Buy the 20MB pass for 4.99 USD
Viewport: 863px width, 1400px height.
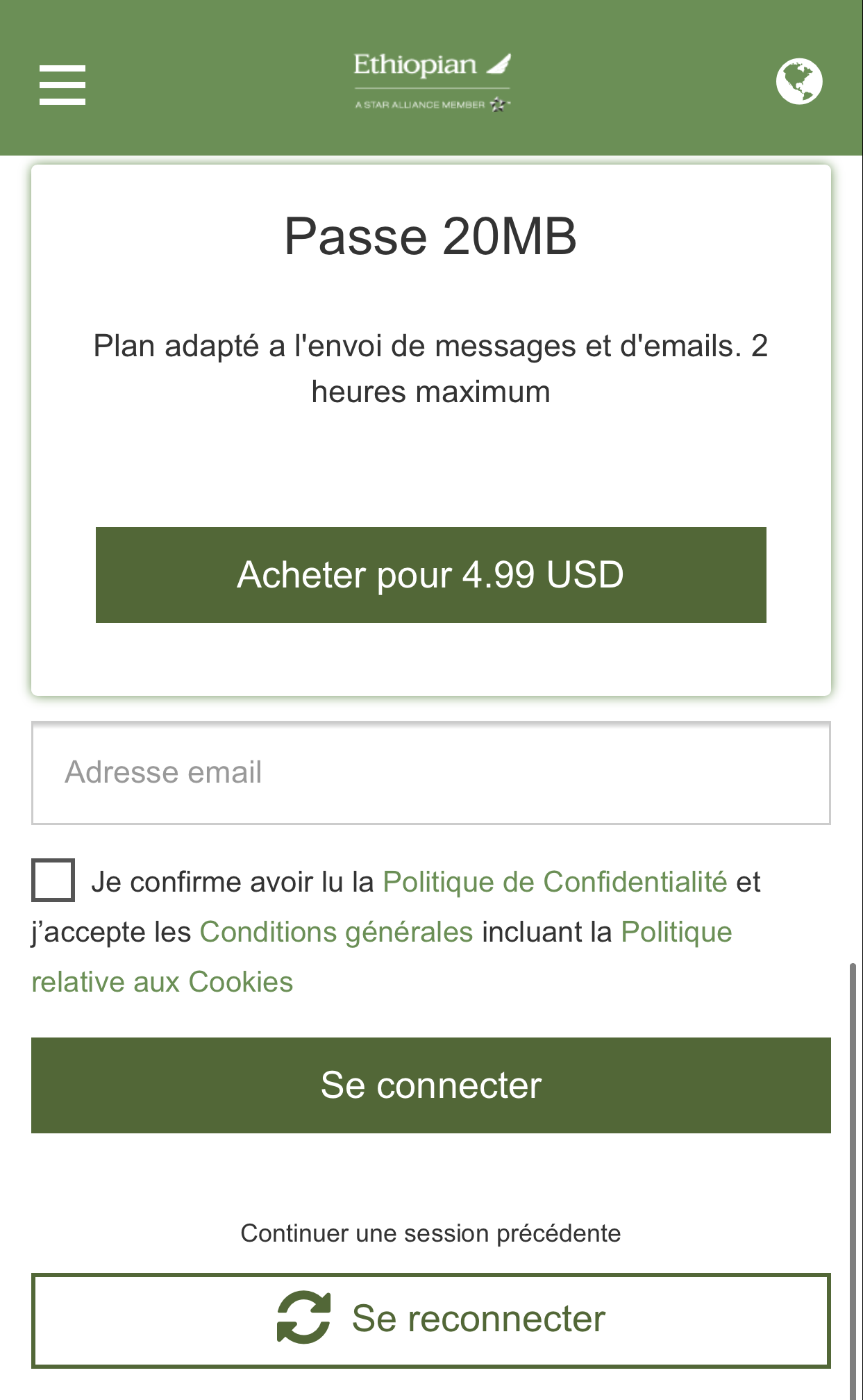tap(430, 575)
